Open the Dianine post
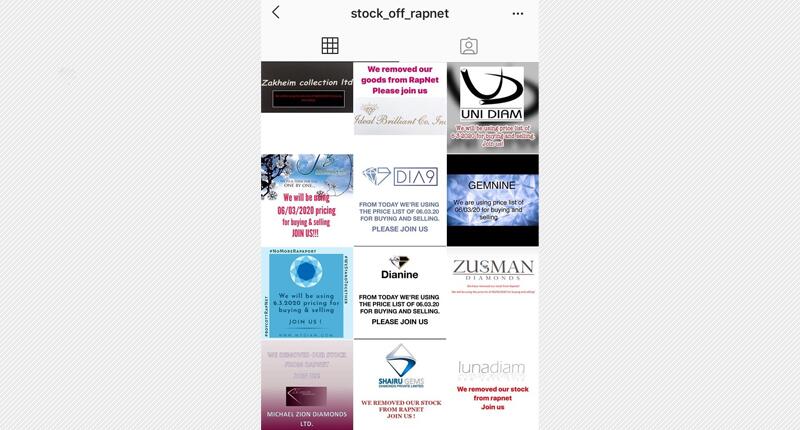The image size is (800, 430). click(400, 292)
